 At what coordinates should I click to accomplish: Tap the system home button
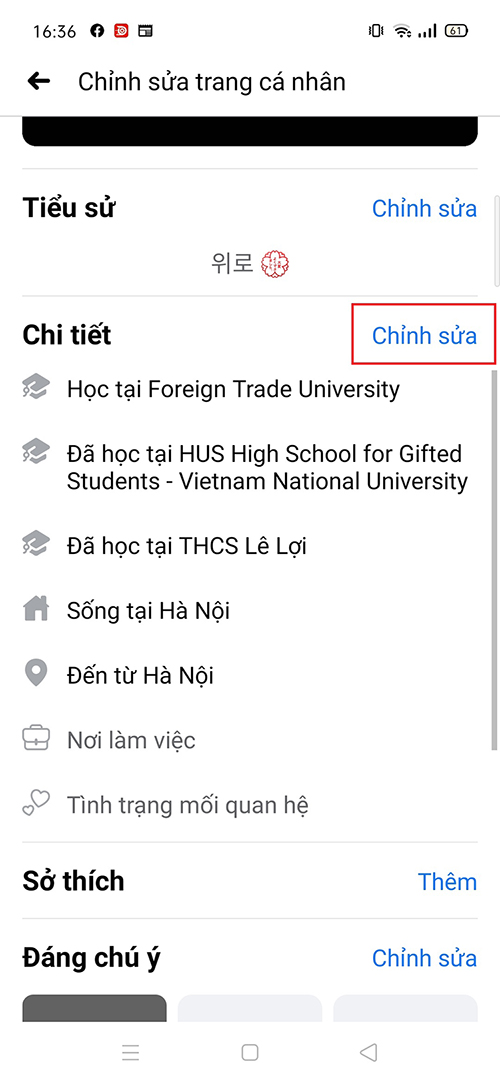point(250,1052)
